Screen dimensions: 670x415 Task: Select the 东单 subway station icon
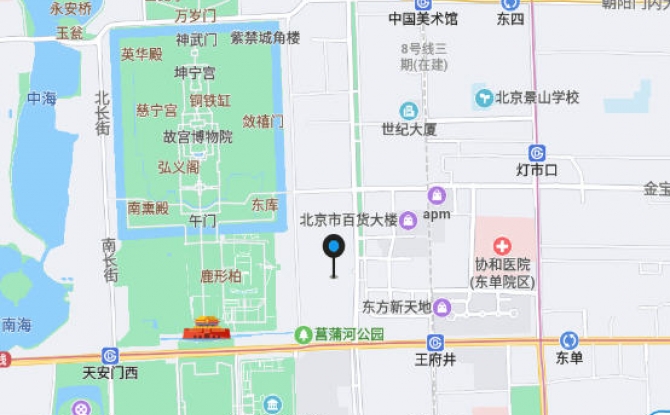(x=569, y=341)
